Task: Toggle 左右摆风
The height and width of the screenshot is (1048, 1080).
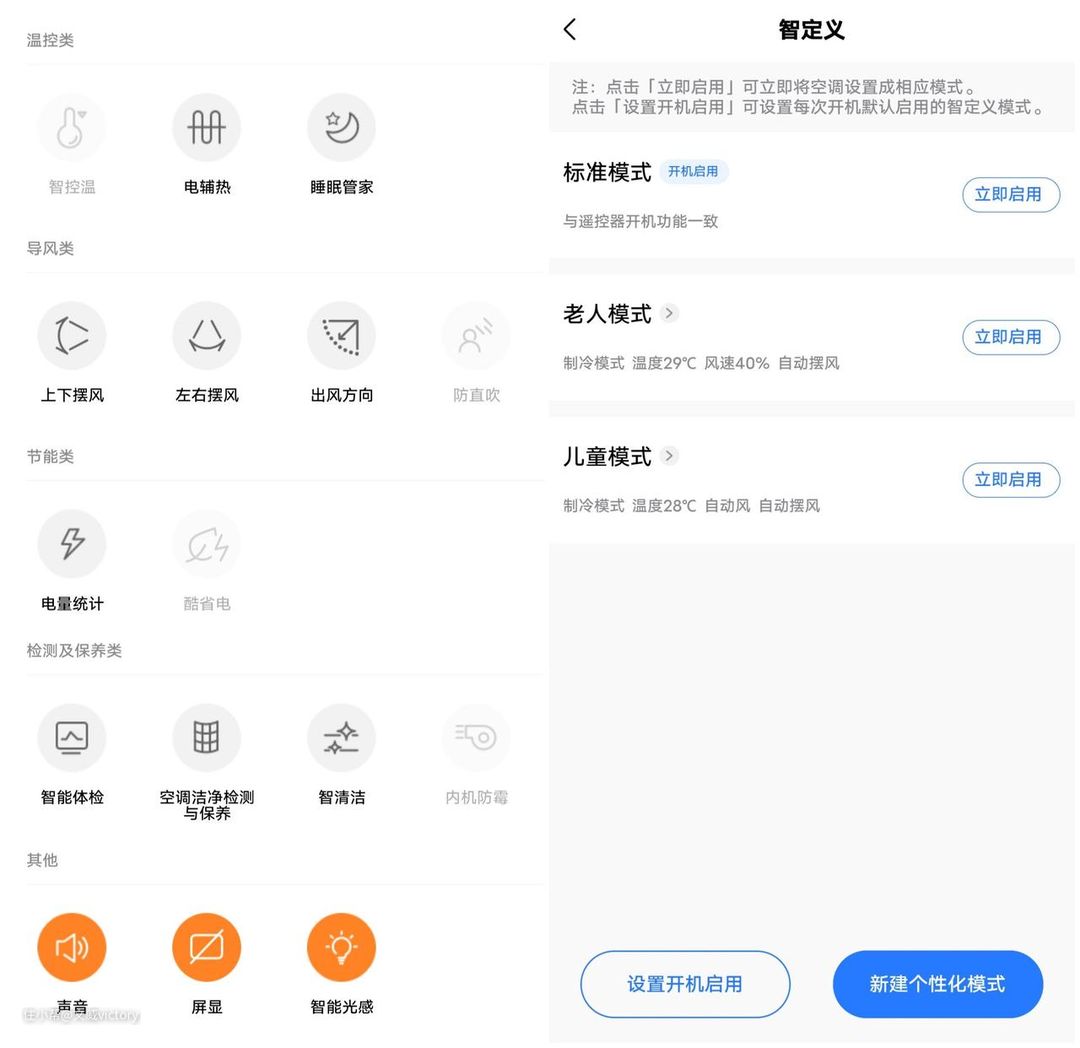Action: (x=207, y=336)
